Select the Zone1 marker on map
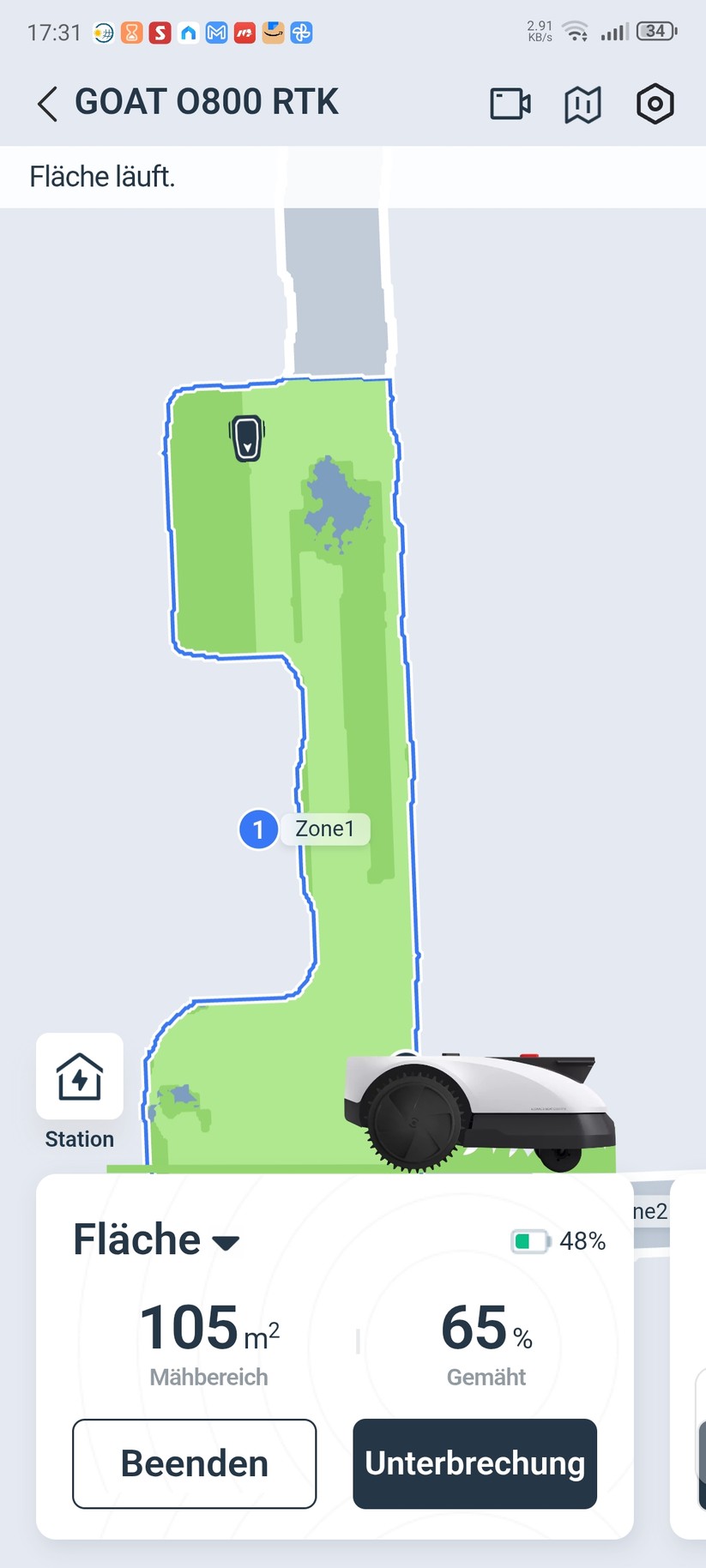The width and height of the screenshot is (706, 1568). (305, 829)
